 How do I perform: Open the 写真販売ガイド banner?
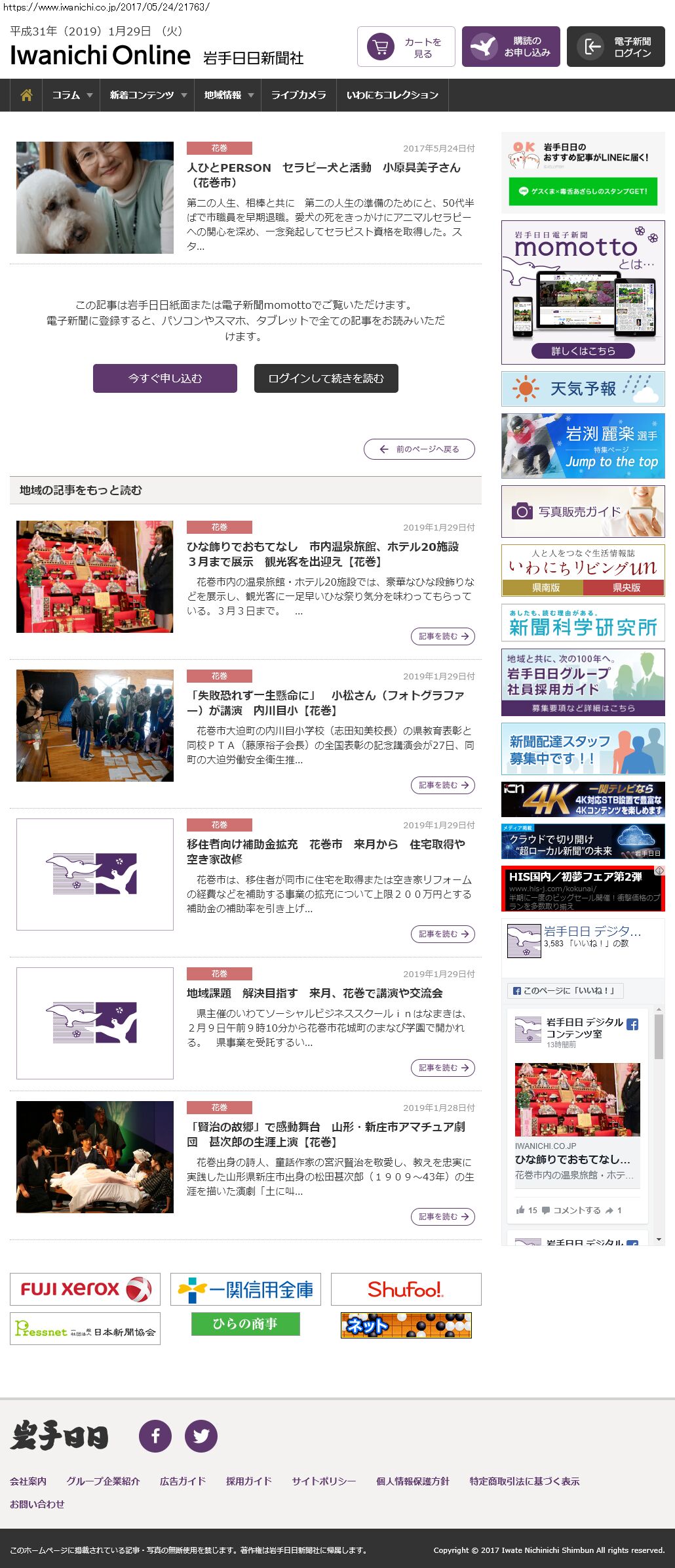(583, 512)
